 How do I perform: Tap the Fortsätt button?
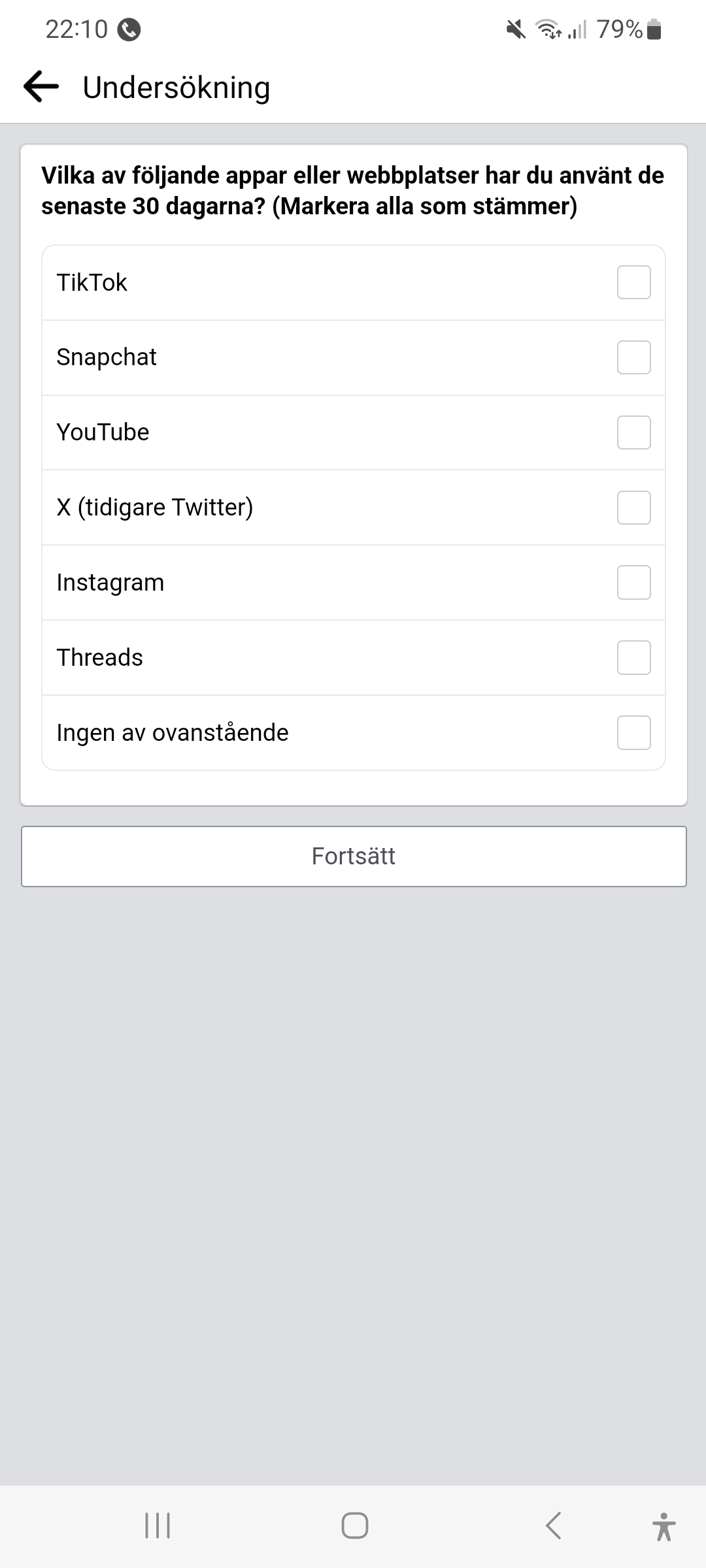coord(354,857)
